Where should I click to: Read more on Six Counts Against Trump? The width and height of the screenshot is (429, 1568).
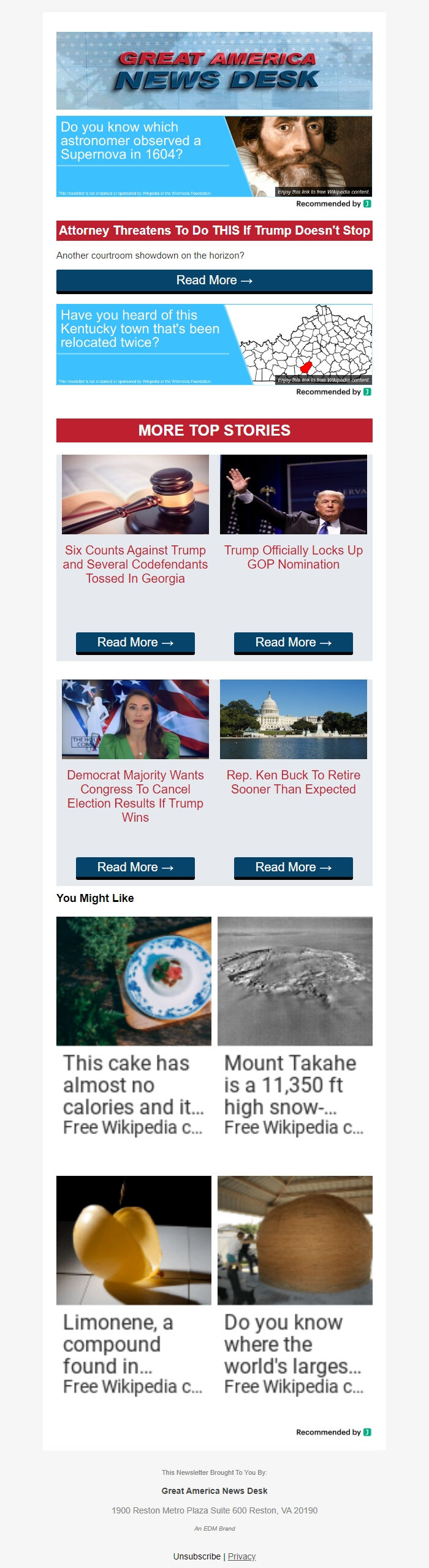pyautogui.click(x=135, y=643)
